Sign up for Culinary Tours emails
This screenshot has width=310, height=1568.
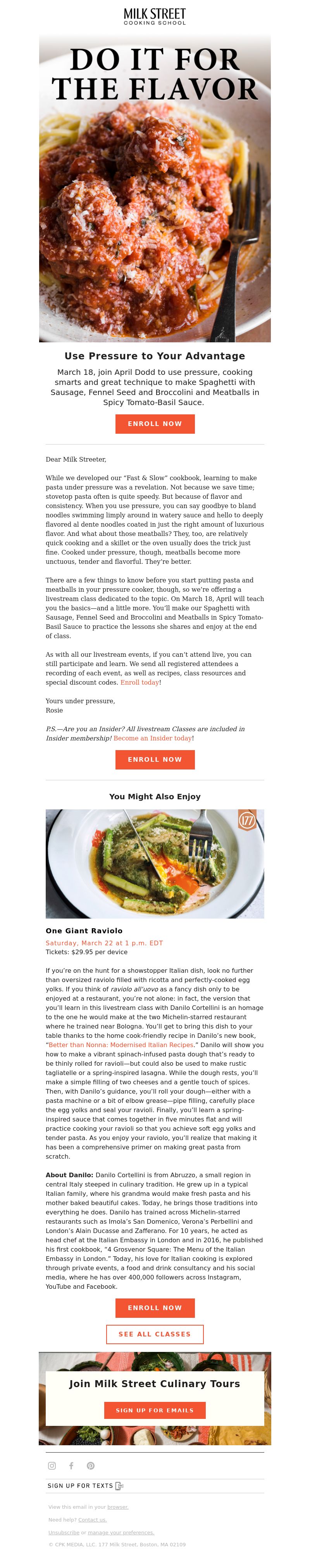pyautogui.click(x=155, y=1410)
